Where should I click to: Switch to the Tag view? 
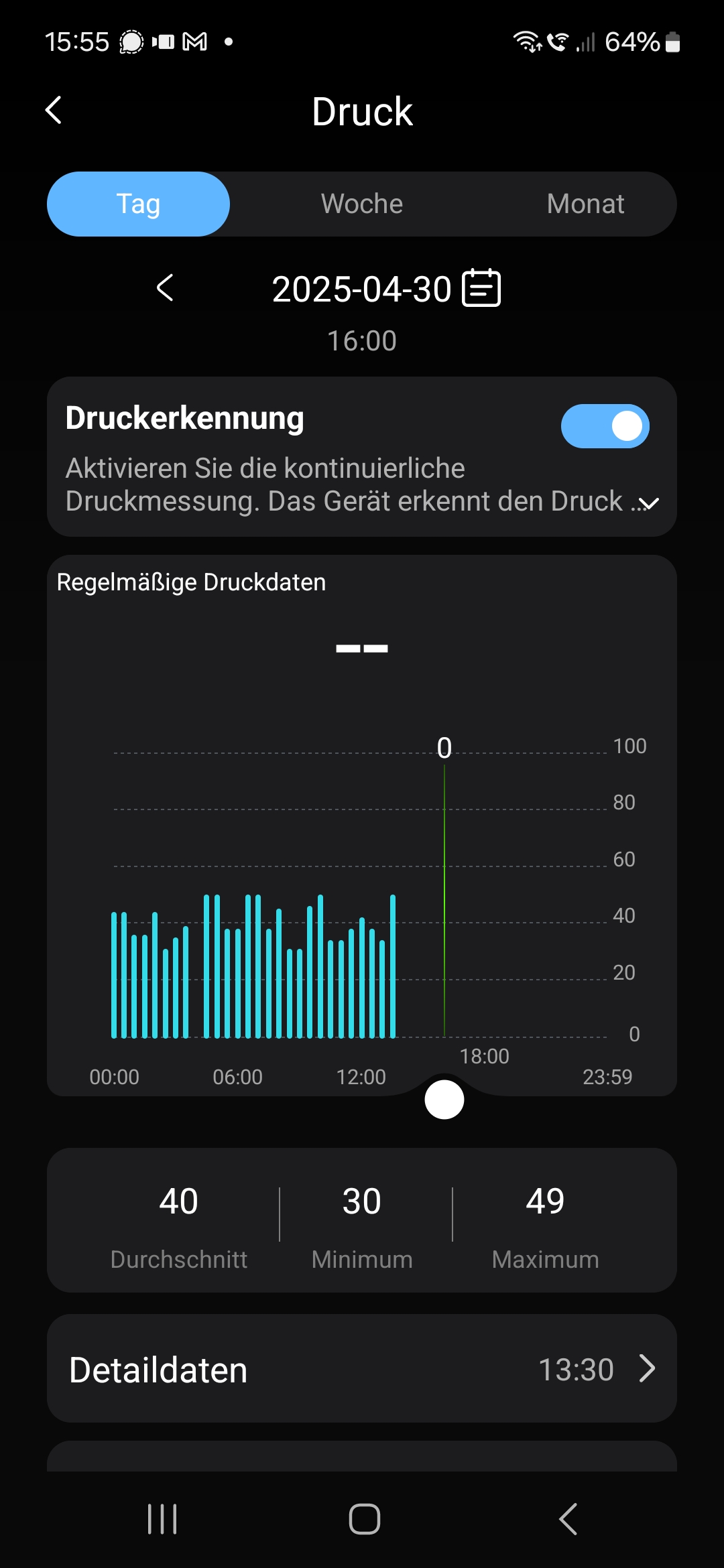137,204
